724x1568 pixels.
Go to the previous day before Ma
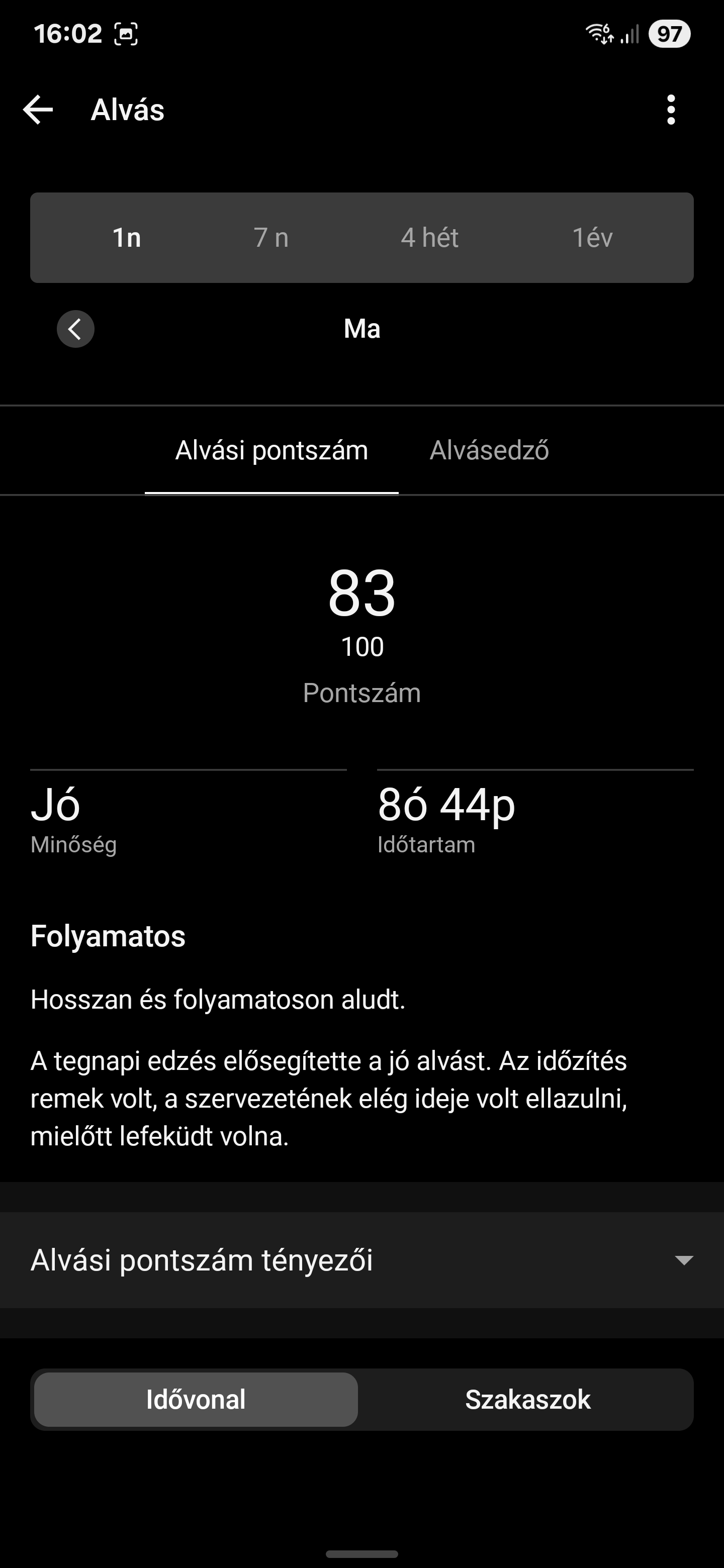point(75,329)
